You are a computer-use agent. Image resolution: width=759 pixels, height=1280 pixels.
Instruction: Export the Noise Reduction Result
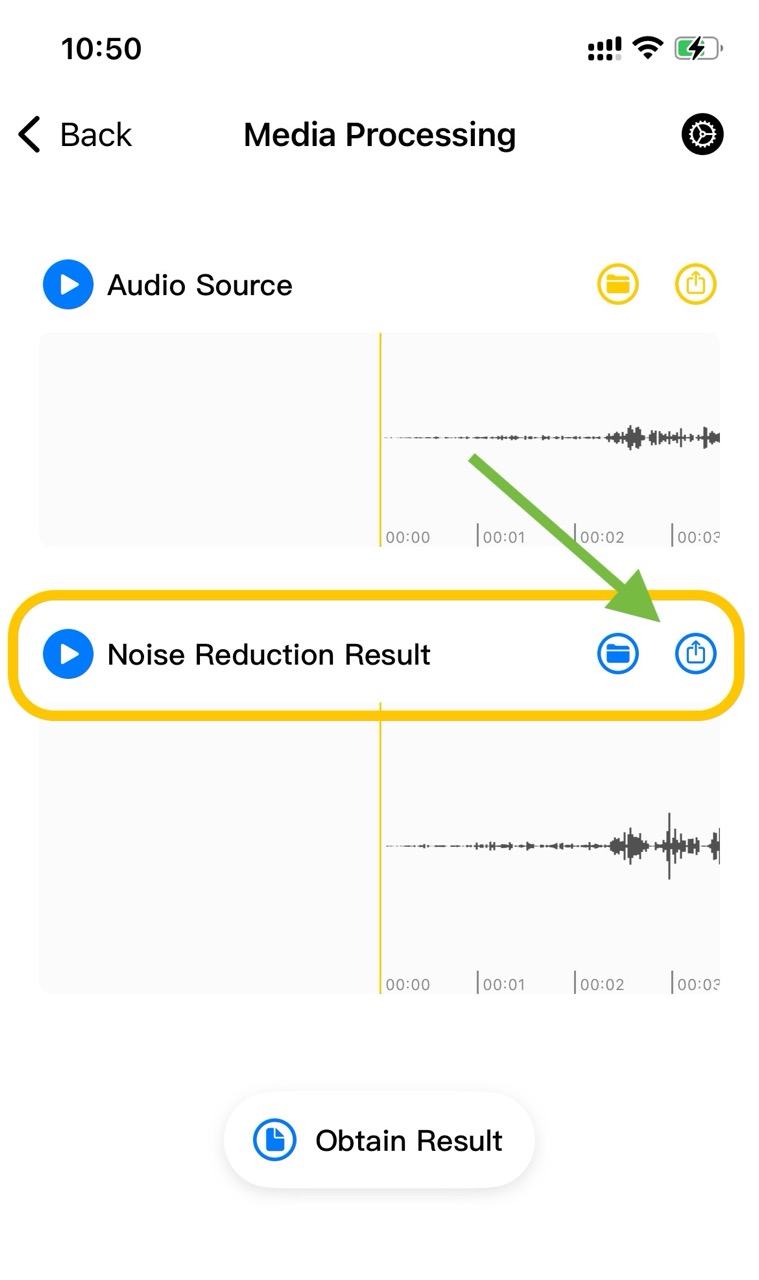(695, 653)
